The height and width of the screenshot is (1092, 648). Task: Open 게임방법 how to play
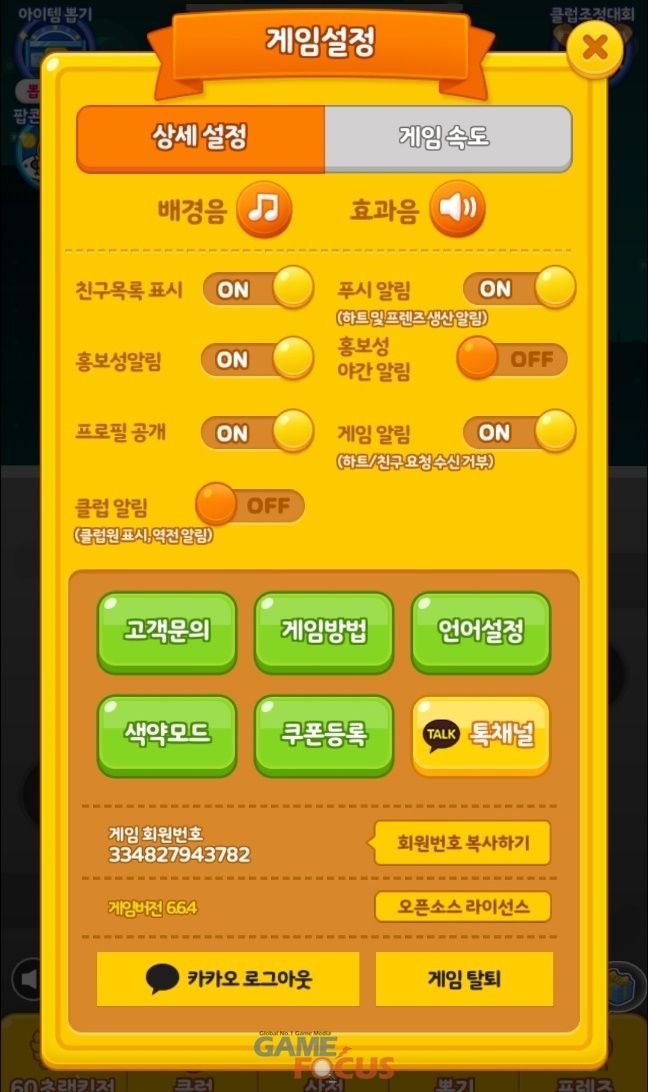coord(324,632)
